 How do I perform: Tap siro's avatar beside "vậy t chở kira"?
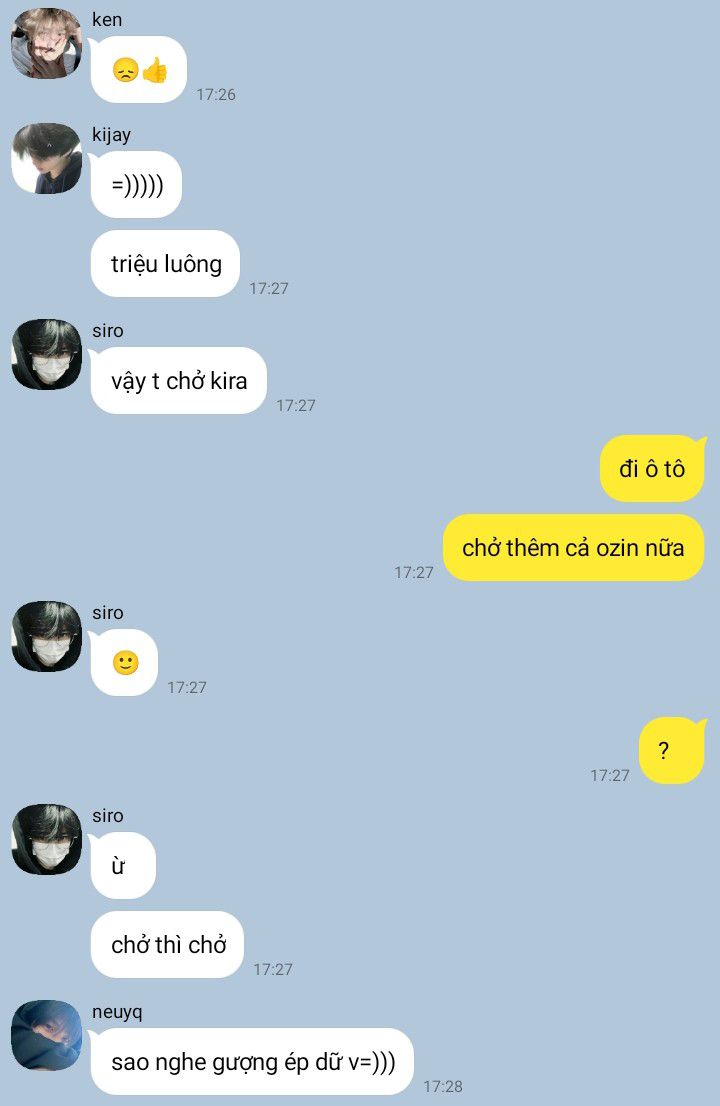click(x=47, y=355)
